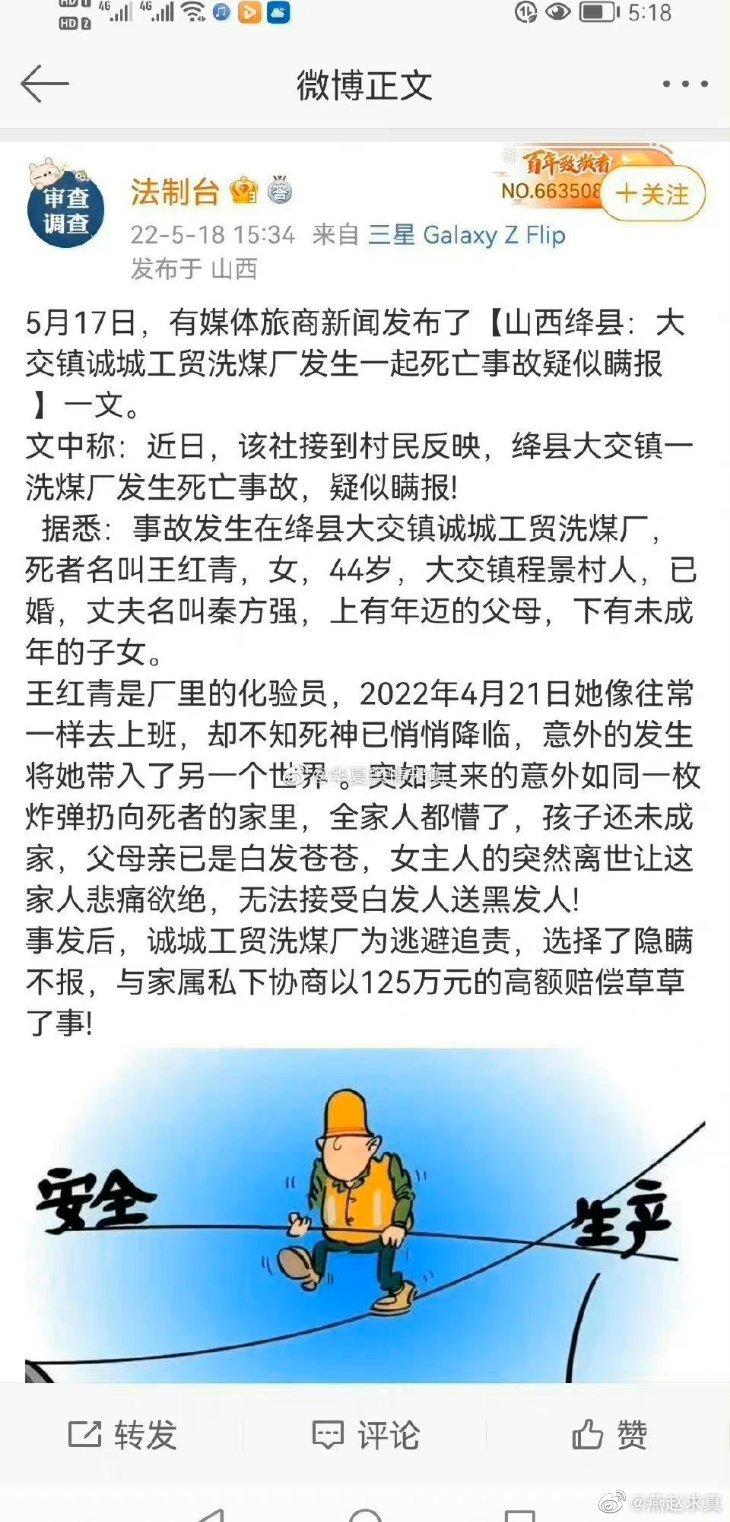Open the three-dot overflow menu
Viewport: 730px width, 1522px height.
(x=685, y=85)
